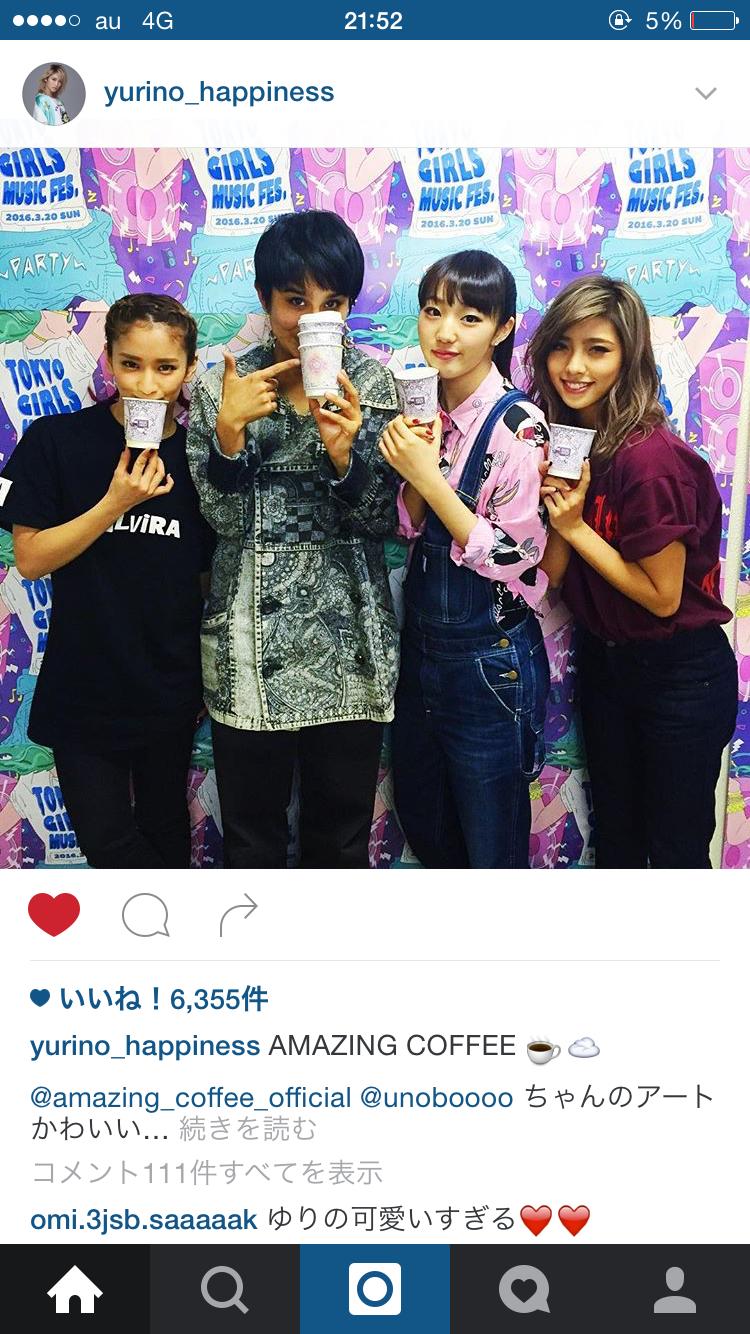Open the Profile tab
The width and height of the screenshot is (750, 1334).
pos(675,1289)
